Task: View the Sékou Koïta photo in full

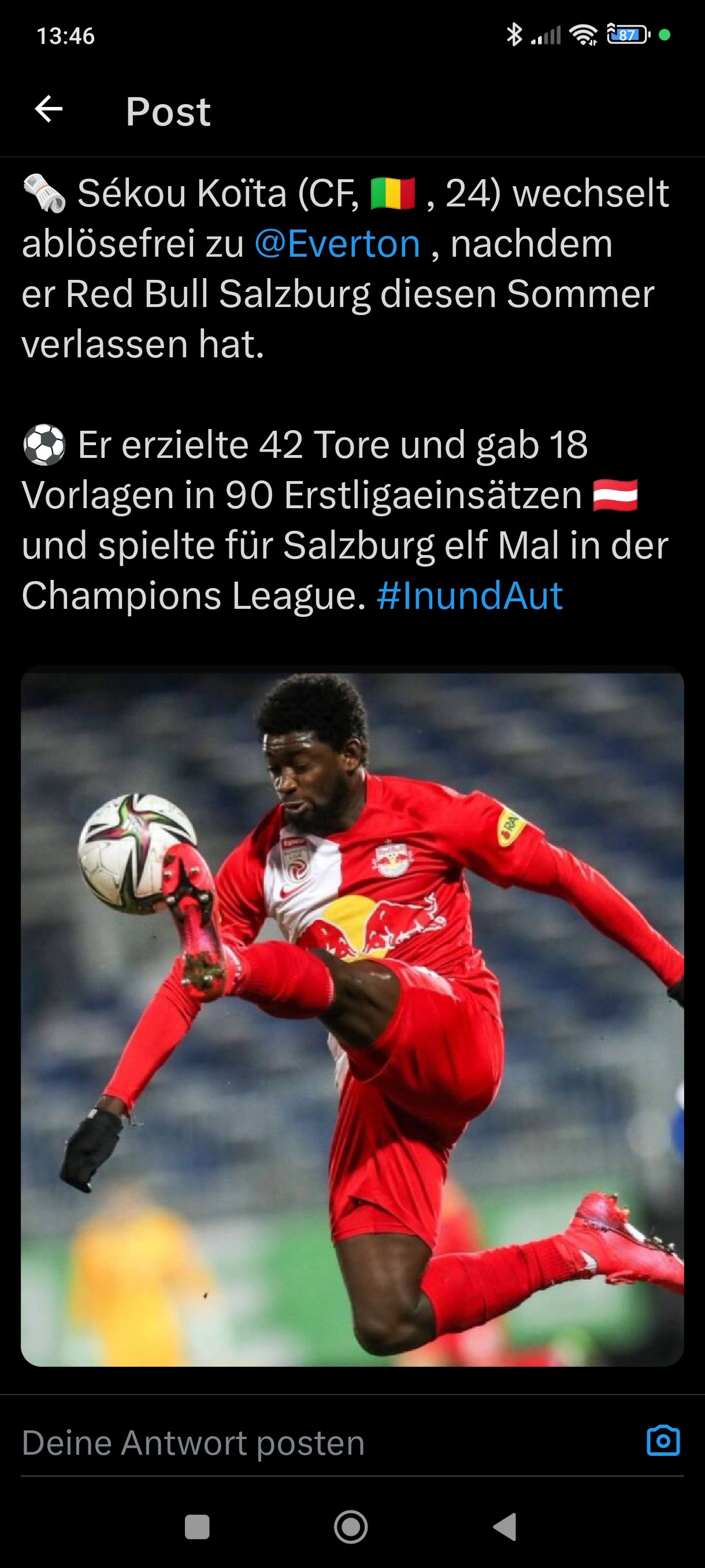Action: point(352,1016)
